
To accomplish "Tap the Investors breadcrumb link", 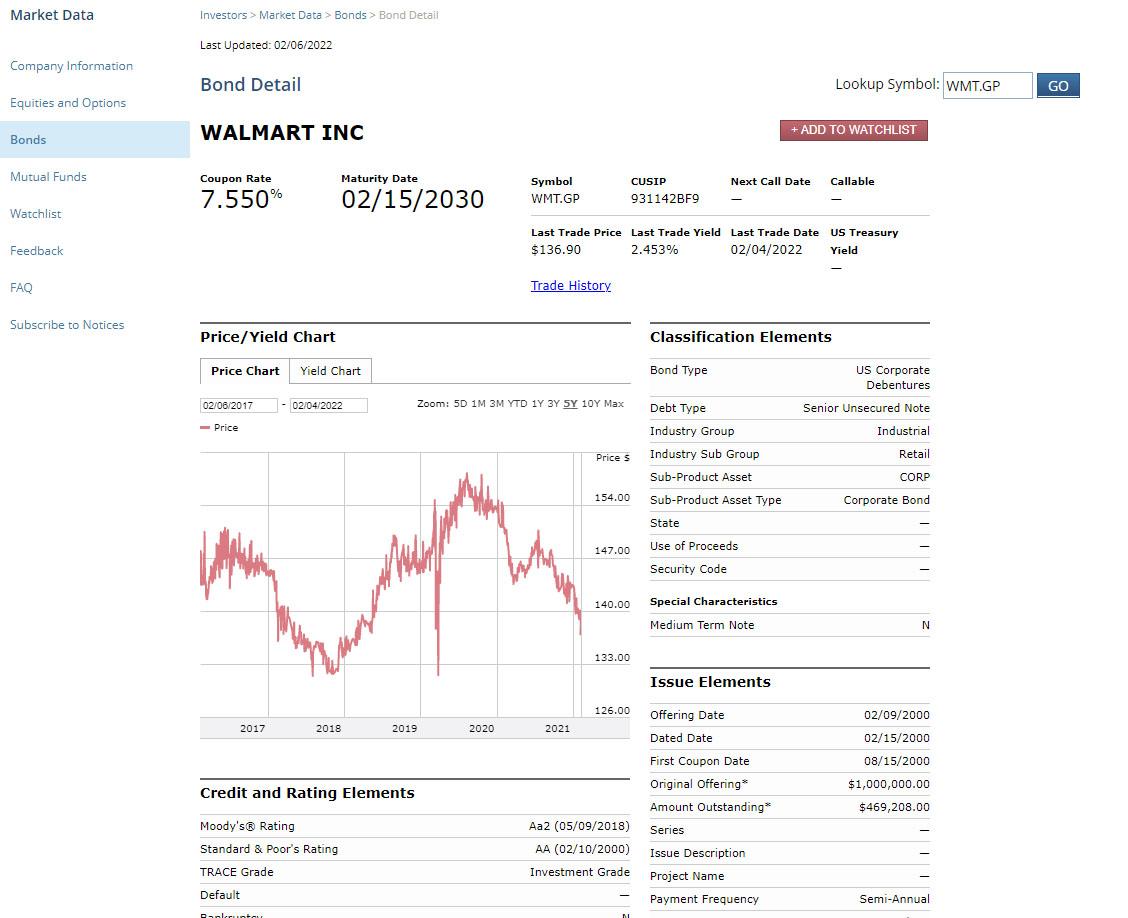I will pyautogui.click(x=223, y=15).
